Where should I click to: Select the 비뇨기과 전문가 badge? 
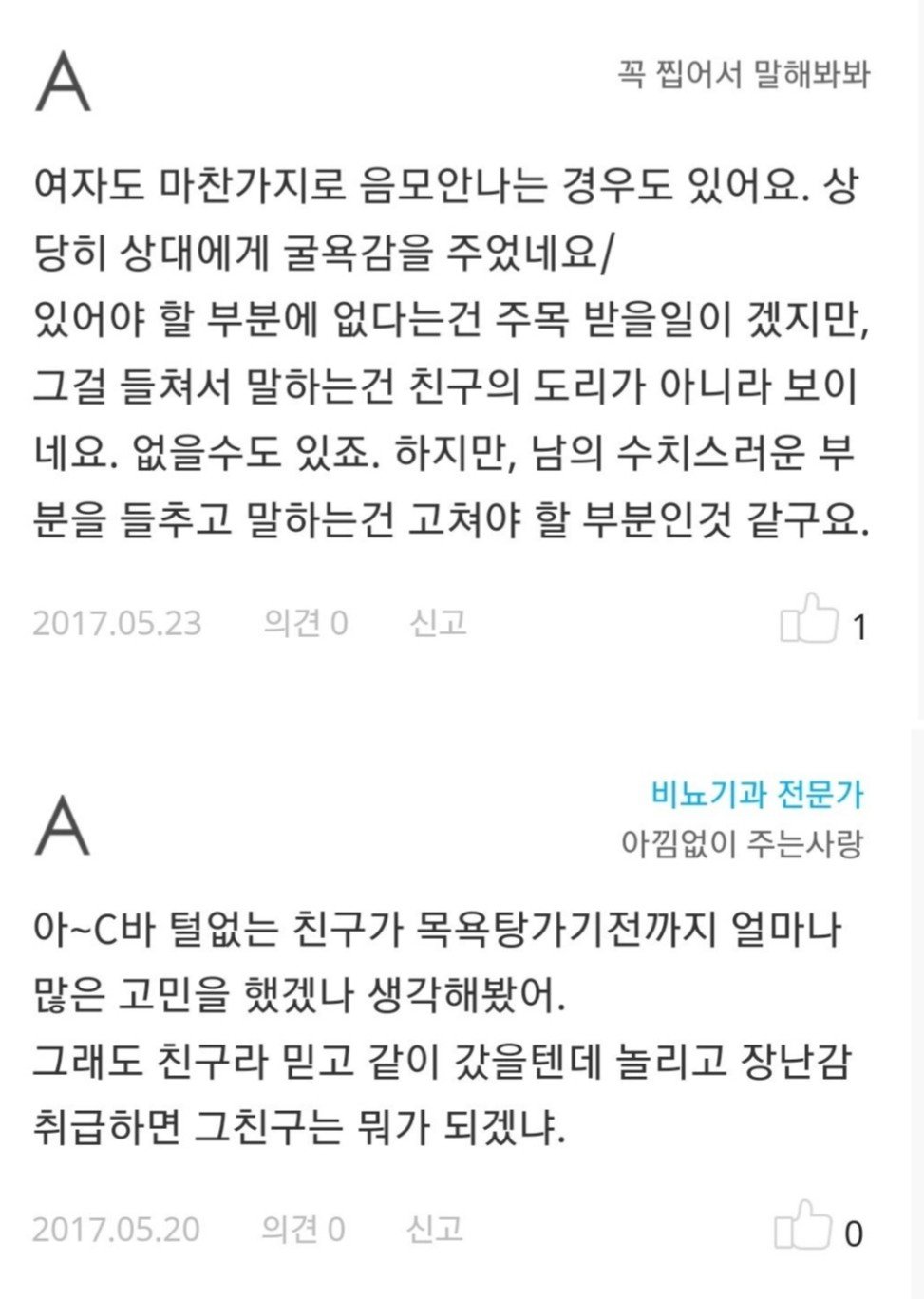tap(757, 794)
